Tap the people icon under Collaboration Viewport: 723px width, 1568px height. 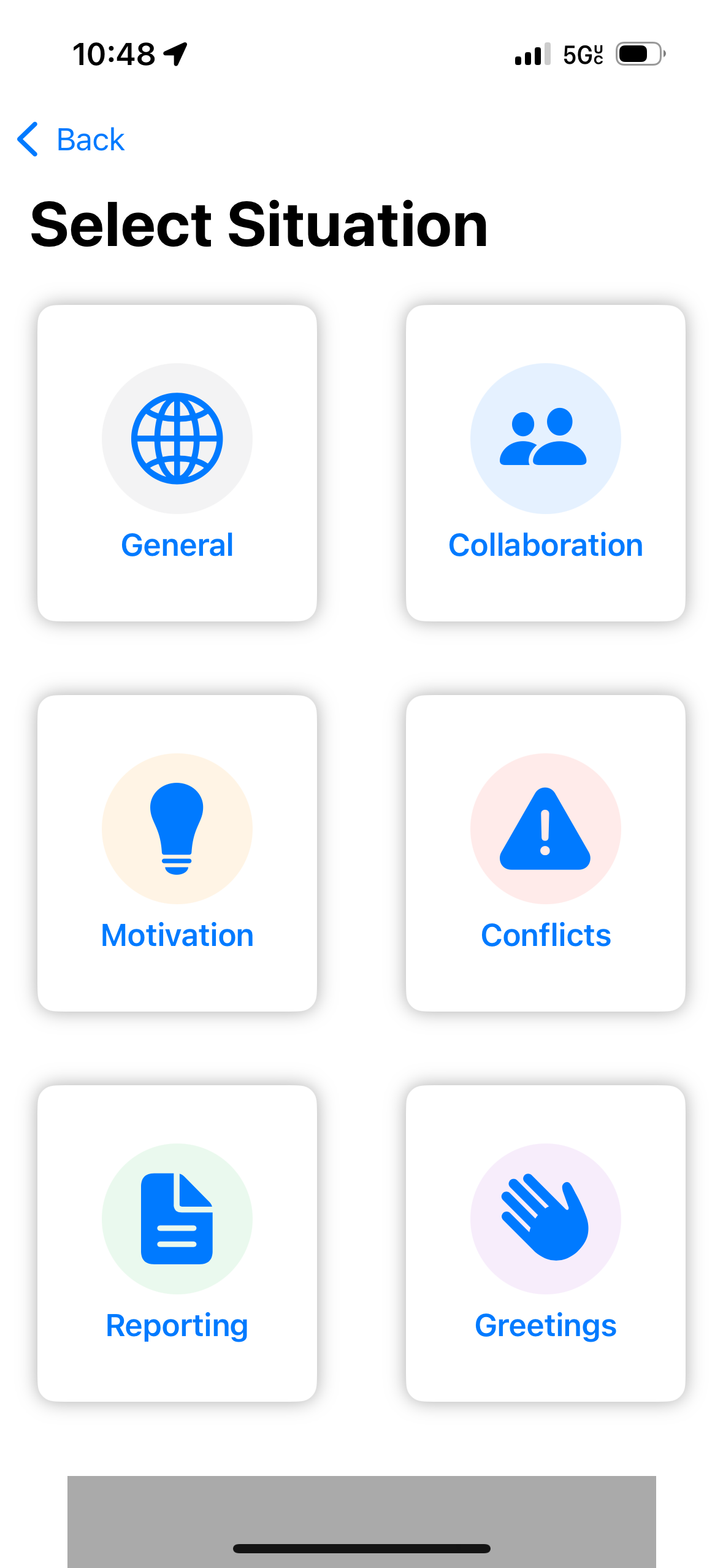coord(545,438)
